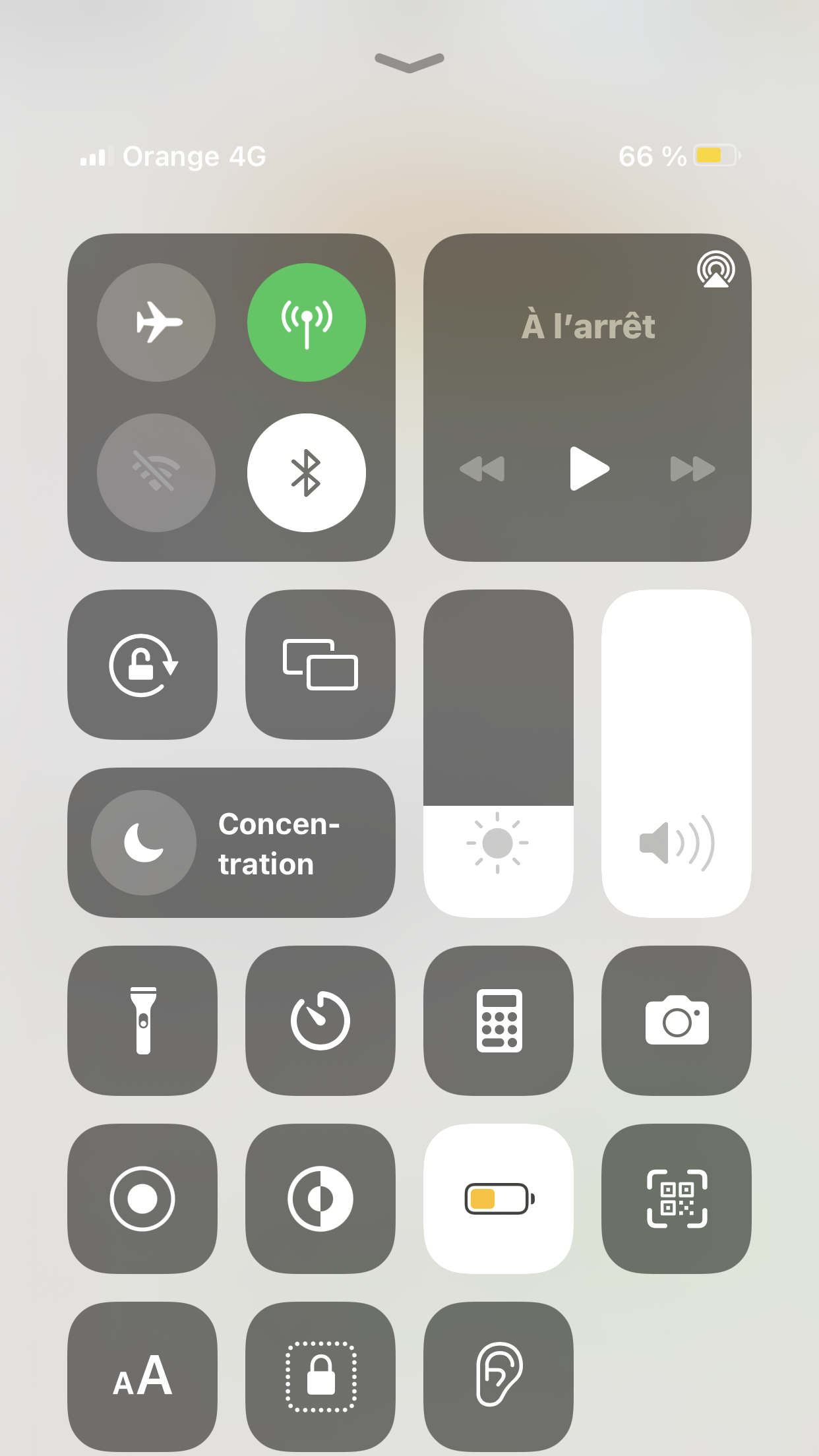Open QR code scanner
The height and width of the screenshot is (1456, 819).
coord(677,1199)
